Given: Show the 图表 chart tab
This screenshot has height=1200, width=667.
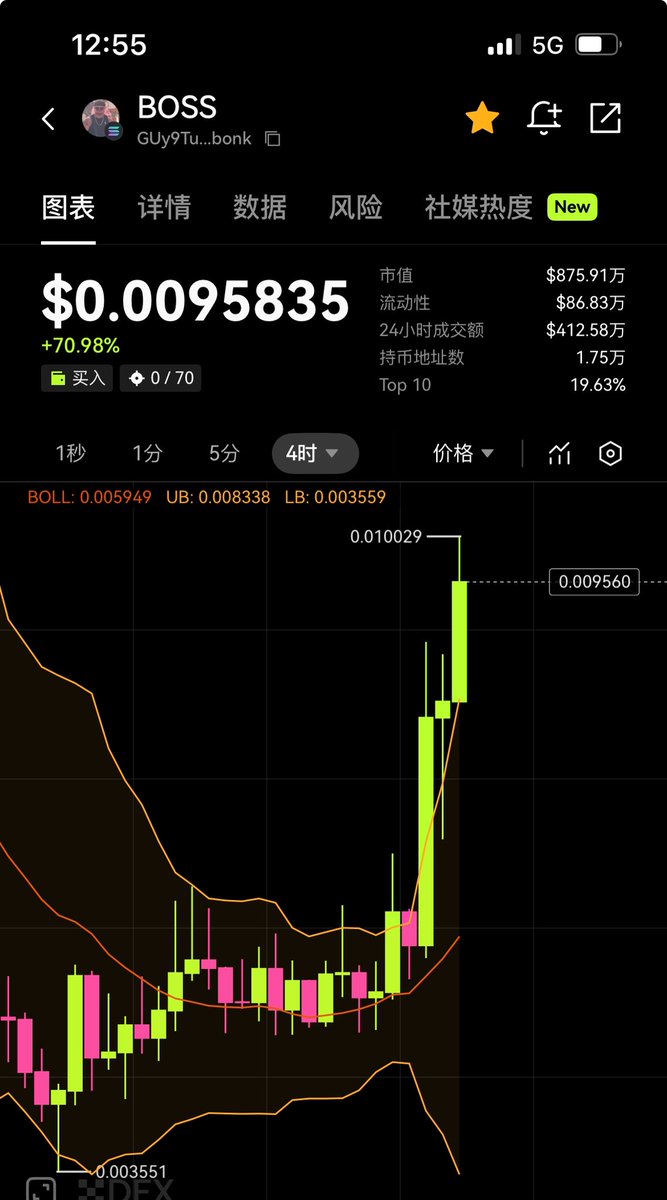Looking at the screenshot, I should click(68, 207).
